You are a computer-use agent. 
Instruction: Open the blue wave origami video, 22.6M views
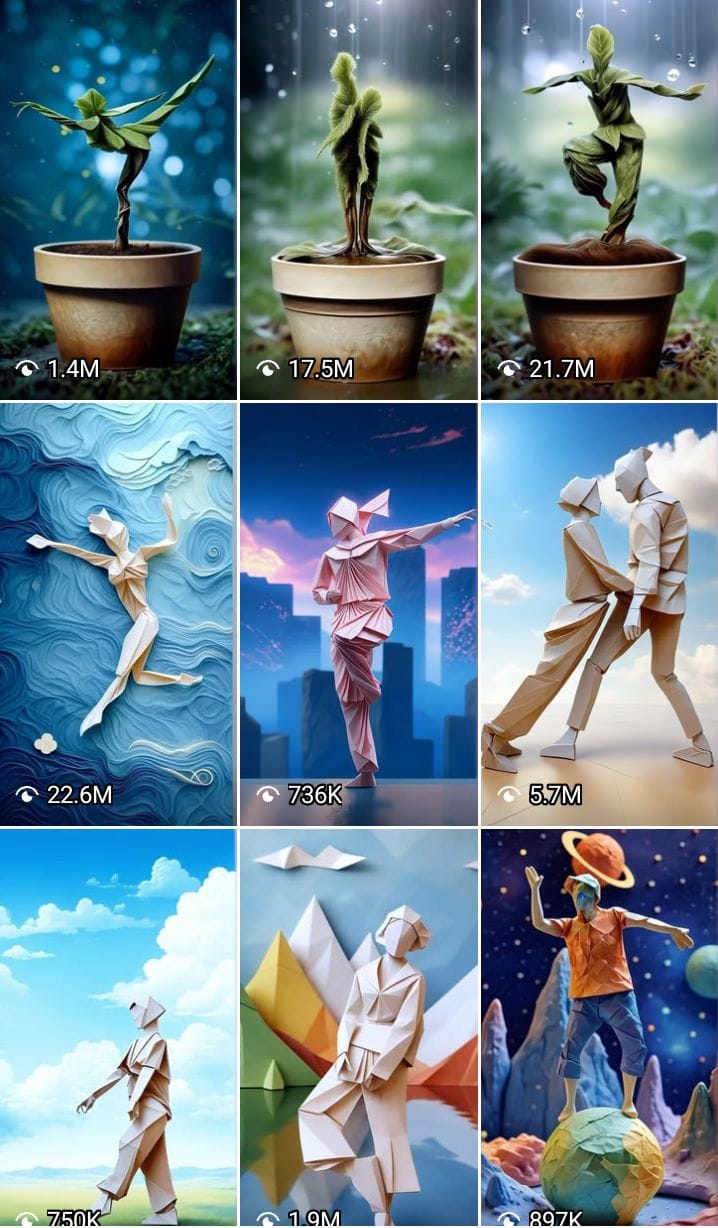click(118, 612)
